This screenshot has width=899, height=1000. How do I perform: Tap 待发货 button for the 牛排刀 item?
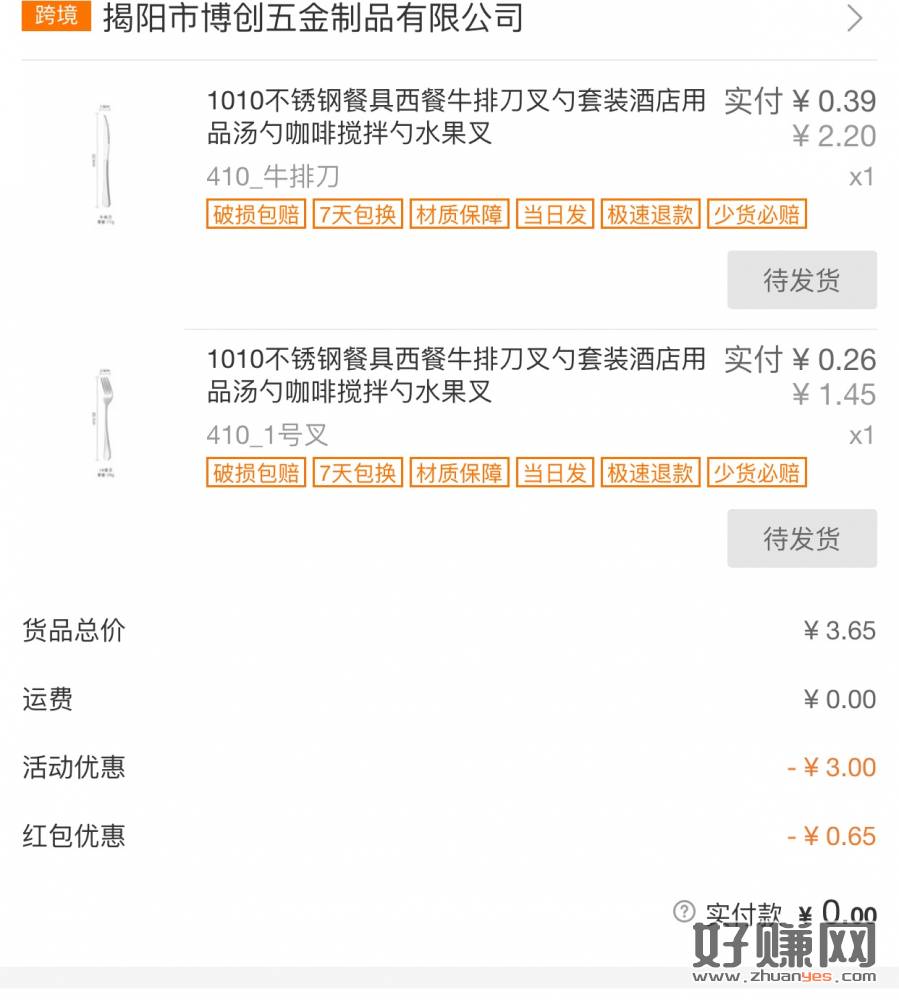pos(801,280)
